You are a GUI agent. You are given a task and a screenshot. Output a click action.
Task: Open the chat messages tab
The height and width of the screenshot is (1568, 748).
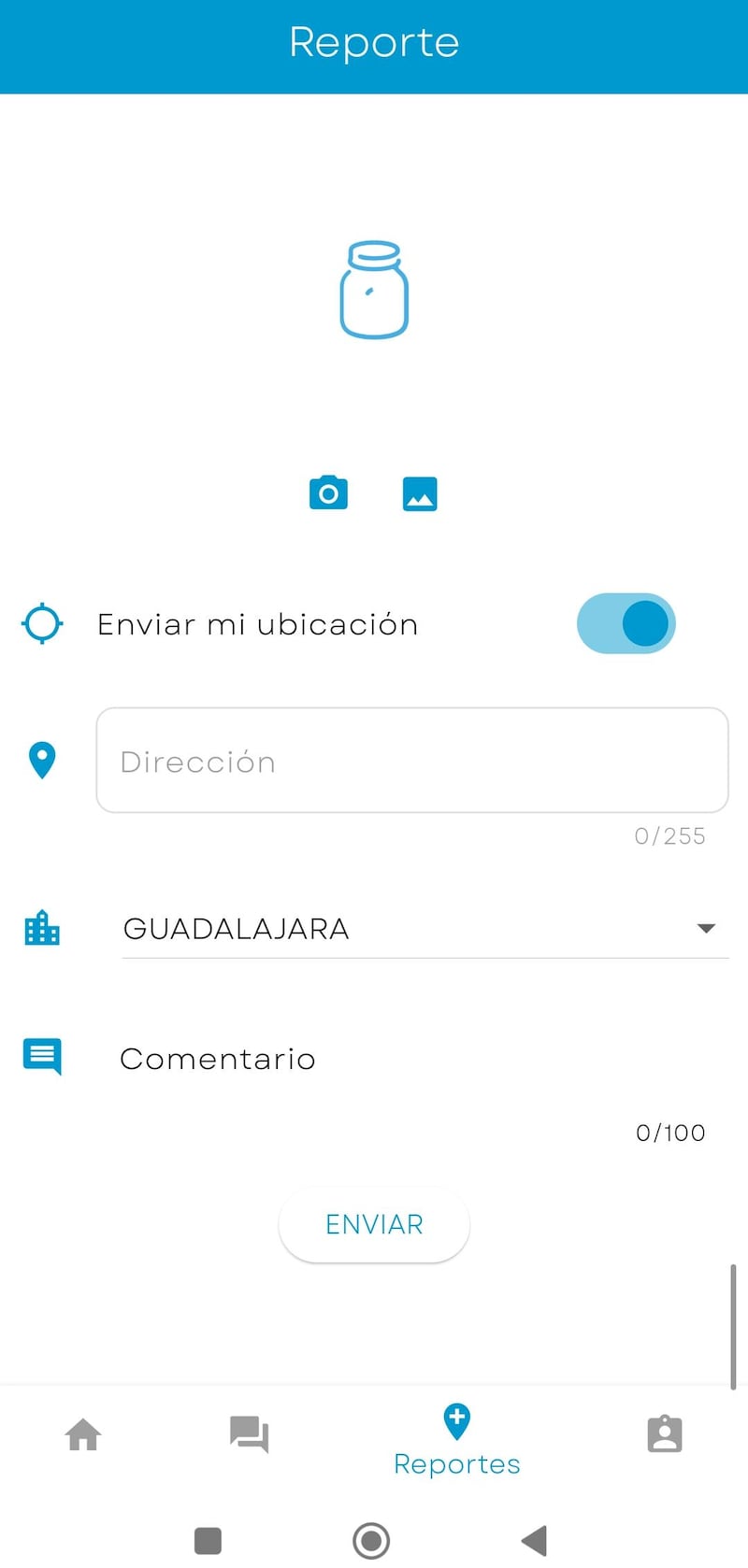coord(250,1434)
